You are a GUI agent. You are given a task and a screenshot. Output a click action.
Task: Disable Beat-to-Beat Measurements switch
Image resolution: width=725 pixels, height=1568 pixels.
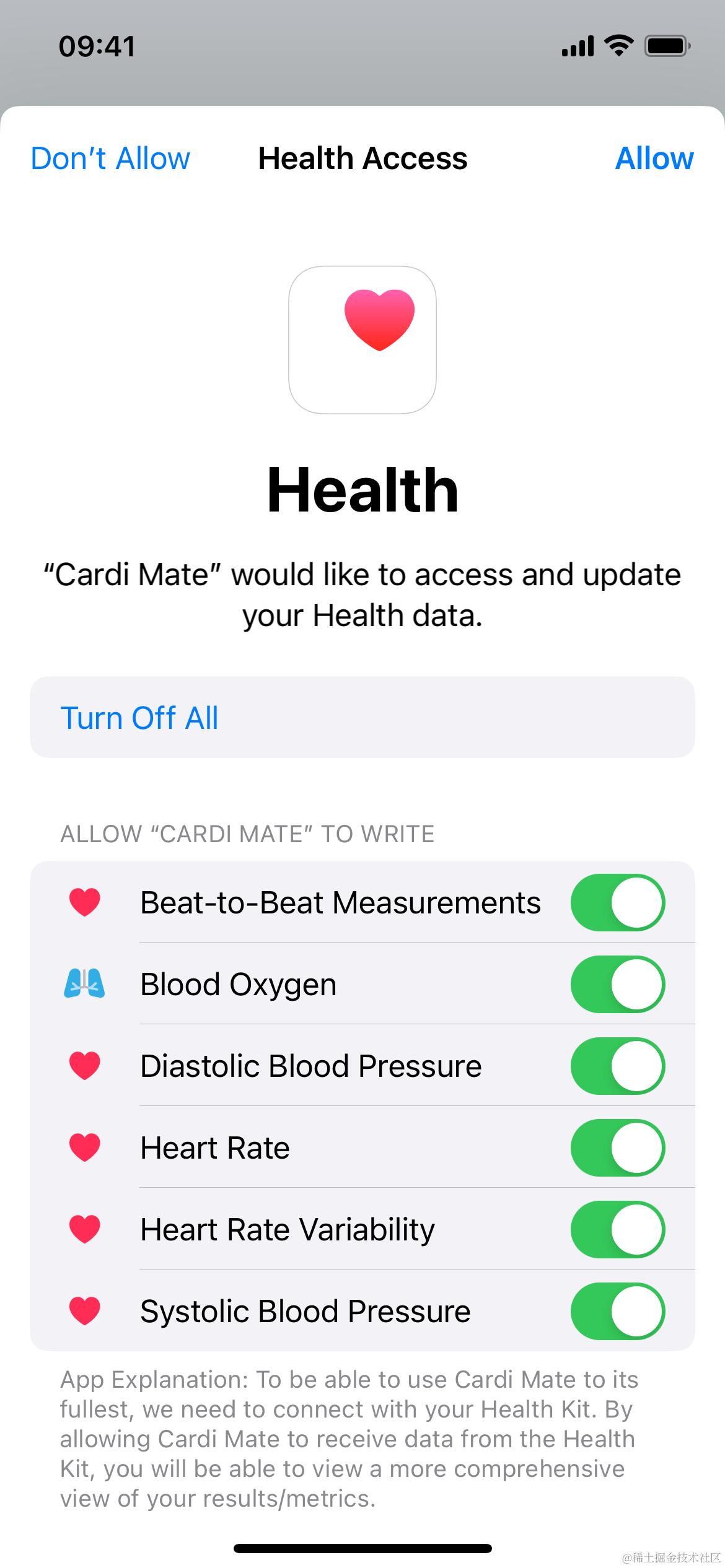617,902
